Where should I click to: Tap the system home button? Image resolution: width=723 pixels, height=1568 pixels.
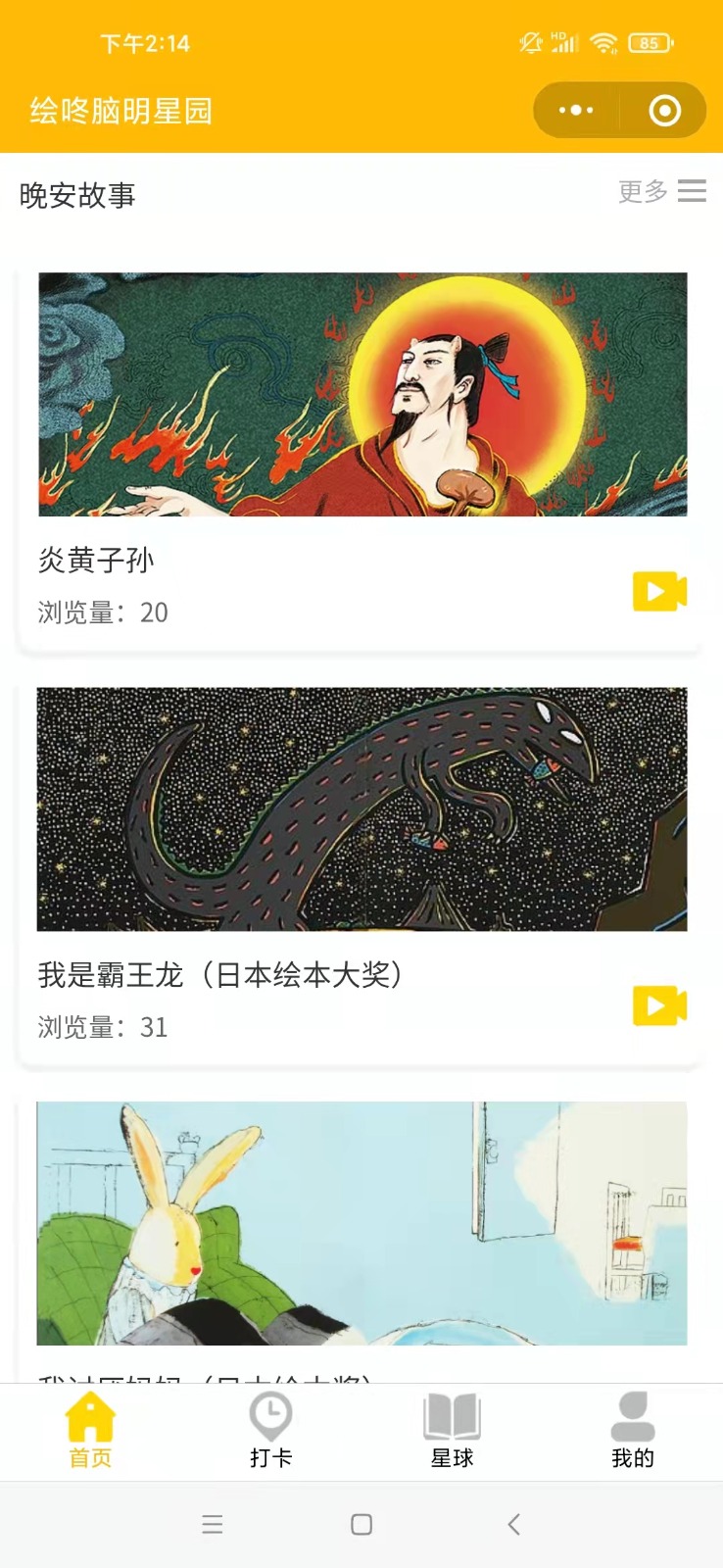[x=361, y=1524]
